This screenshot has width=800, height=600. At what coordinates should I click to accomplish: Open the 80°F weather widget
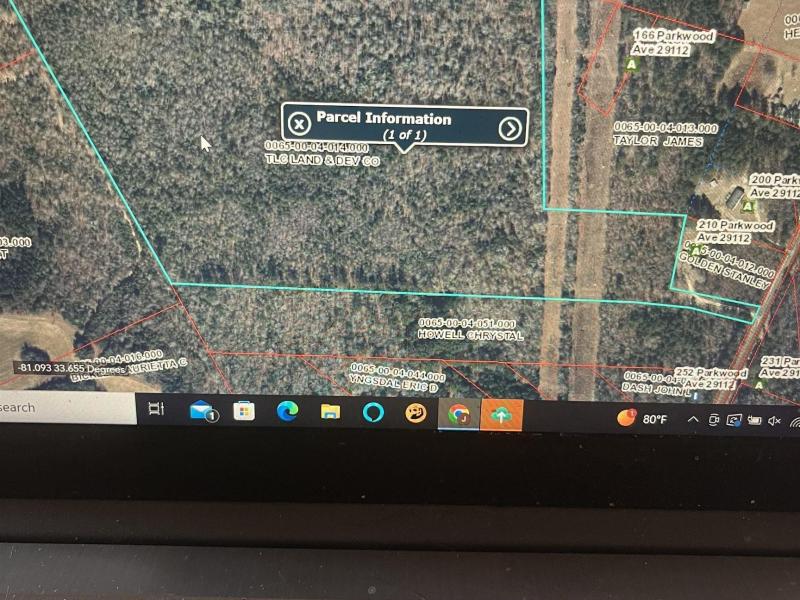(644, 418)
